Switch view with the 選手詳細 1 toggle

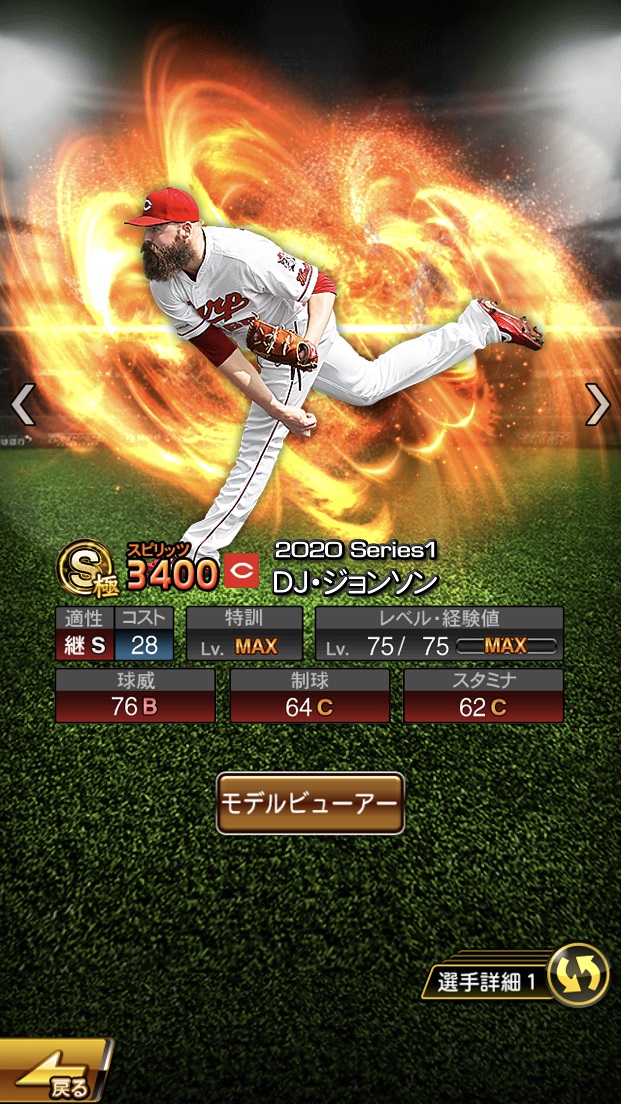point(578,975)
